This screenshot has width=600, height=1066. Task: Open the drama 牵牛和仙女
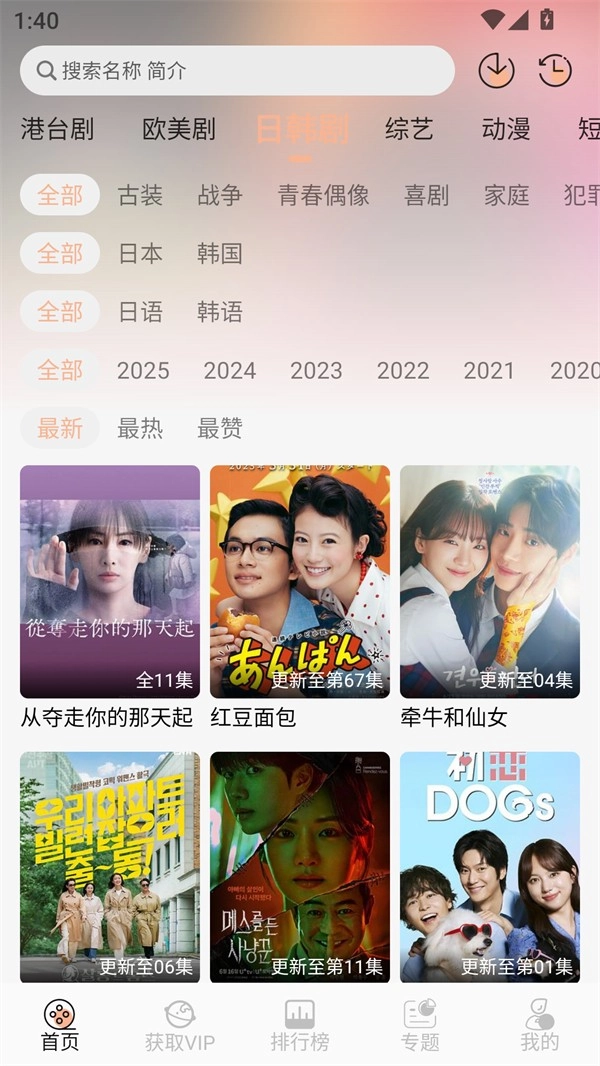pyautogui.click(x=490, y=582)
